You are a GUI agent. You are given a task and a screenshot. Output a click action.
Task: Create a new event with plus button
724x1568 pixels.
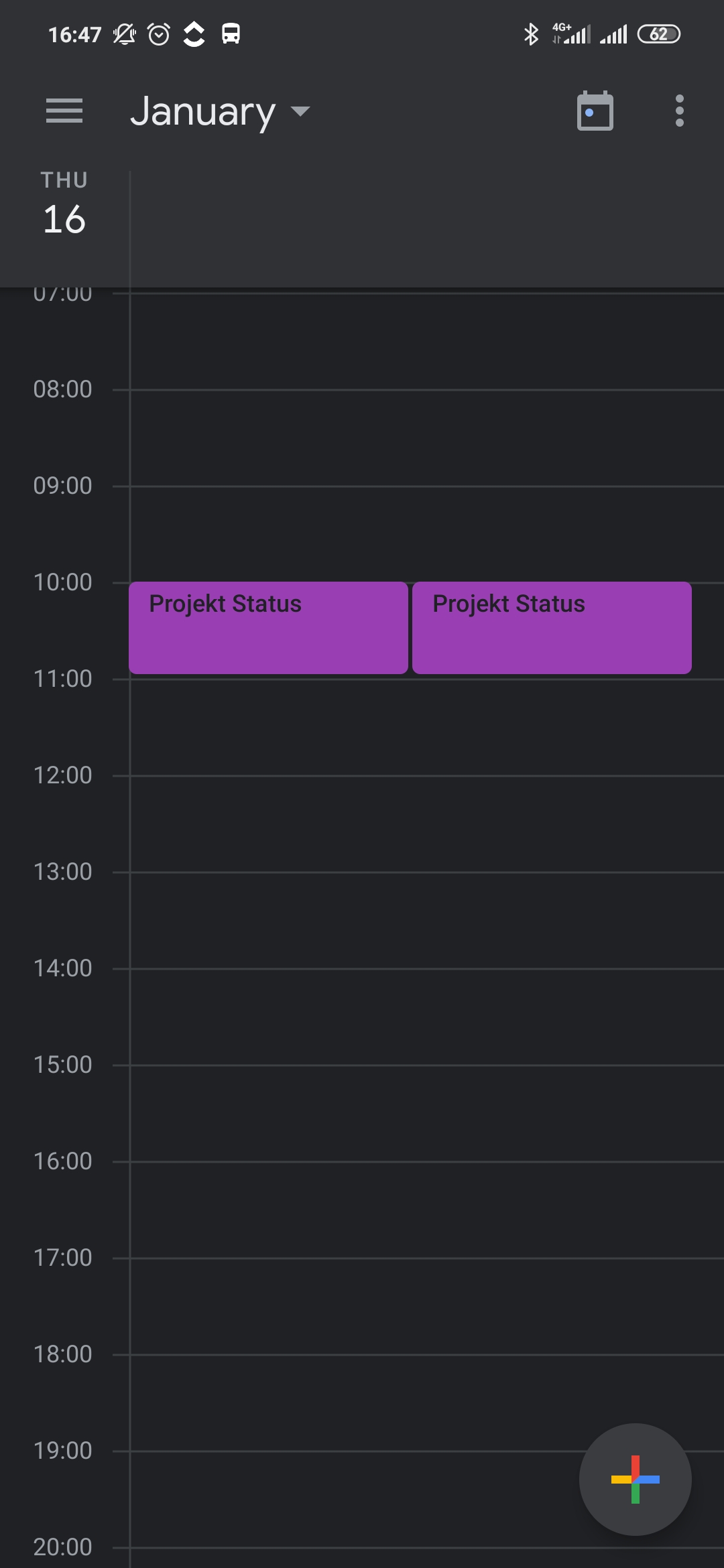pos(635,1480)
